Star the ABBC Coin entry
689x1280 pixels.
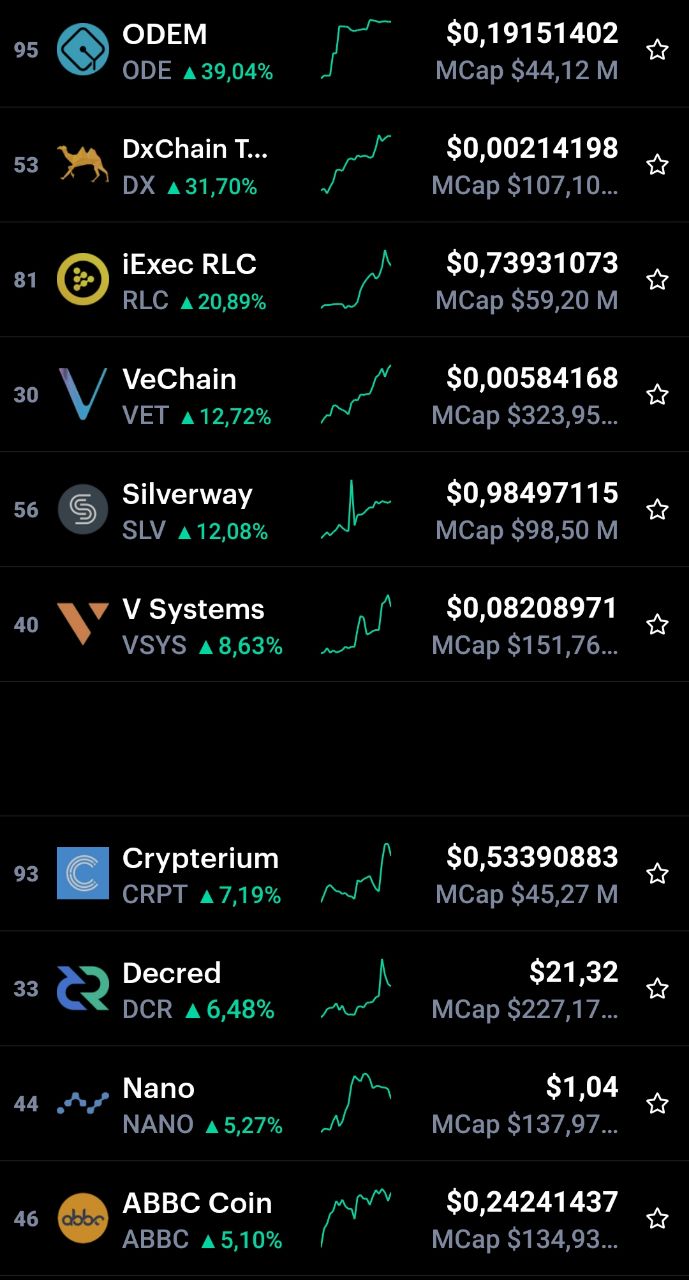657,1219
